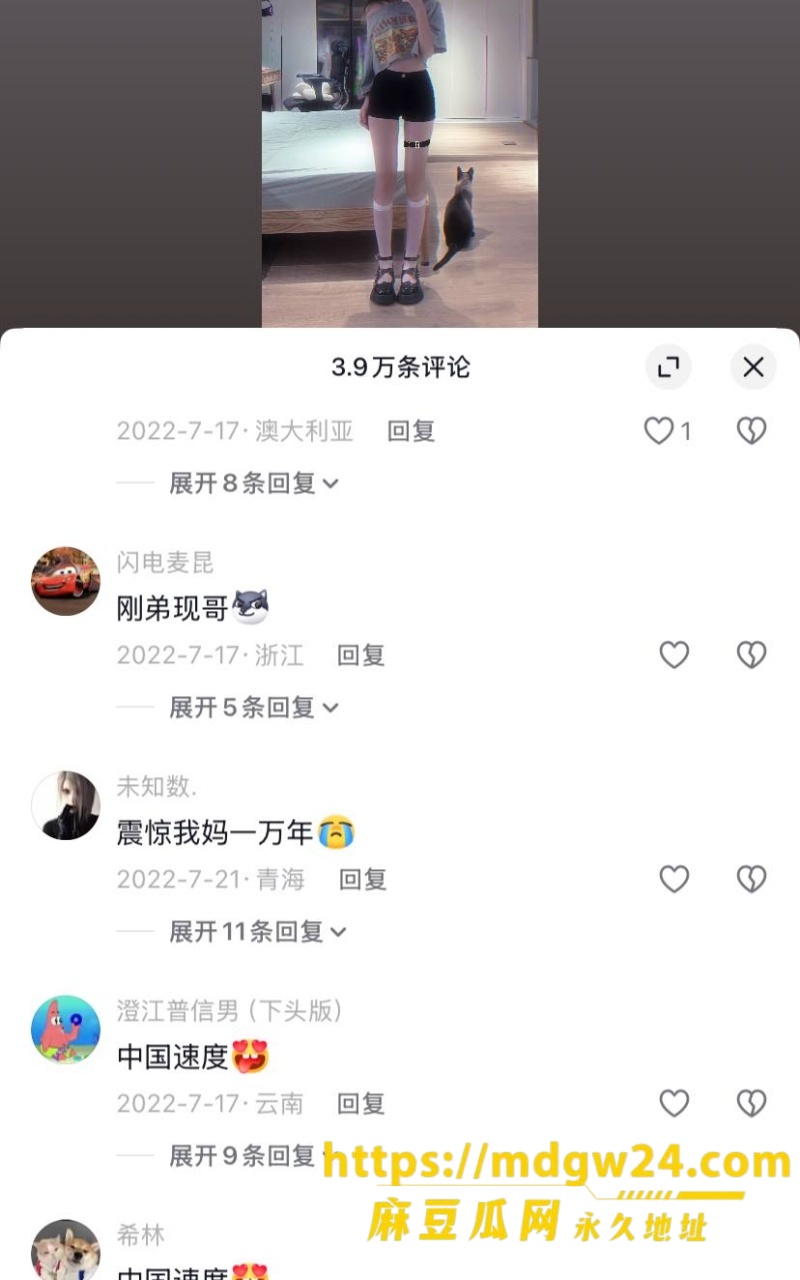This screenshot has width=800, height=1280.
Task: Expand comments to full screen
Action: tap(668, 367)
